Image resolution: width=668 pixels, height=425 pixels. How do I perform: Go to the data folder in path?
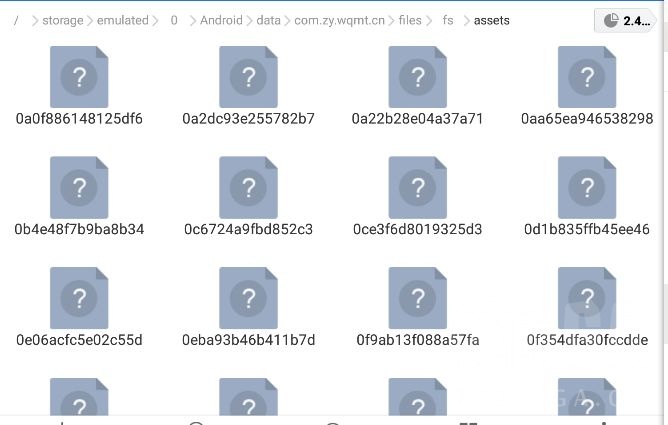(269, 20)
